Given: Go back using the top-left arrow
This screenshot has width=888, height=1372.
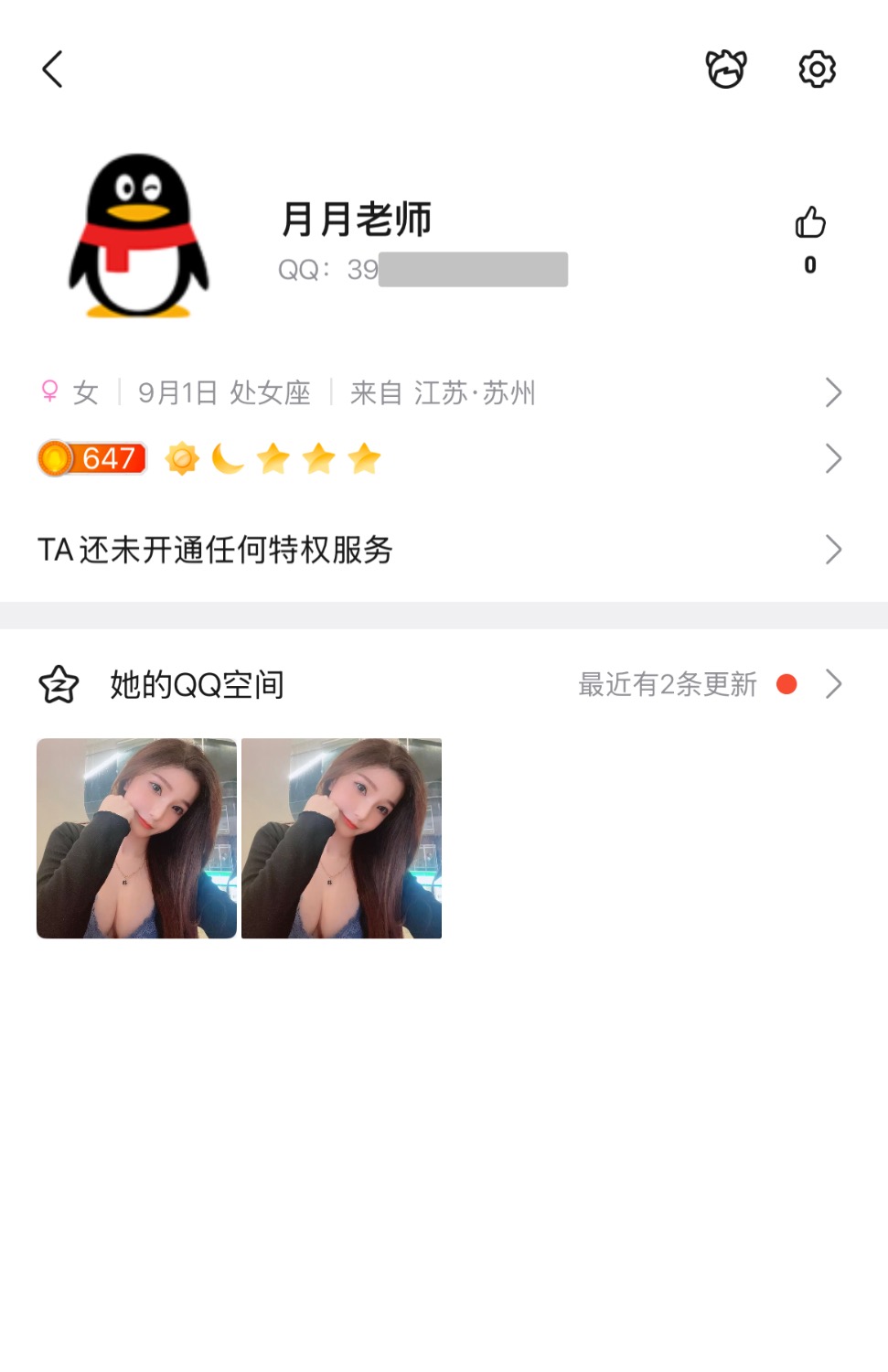Looking at the screenshot, I should coord(53,70).
